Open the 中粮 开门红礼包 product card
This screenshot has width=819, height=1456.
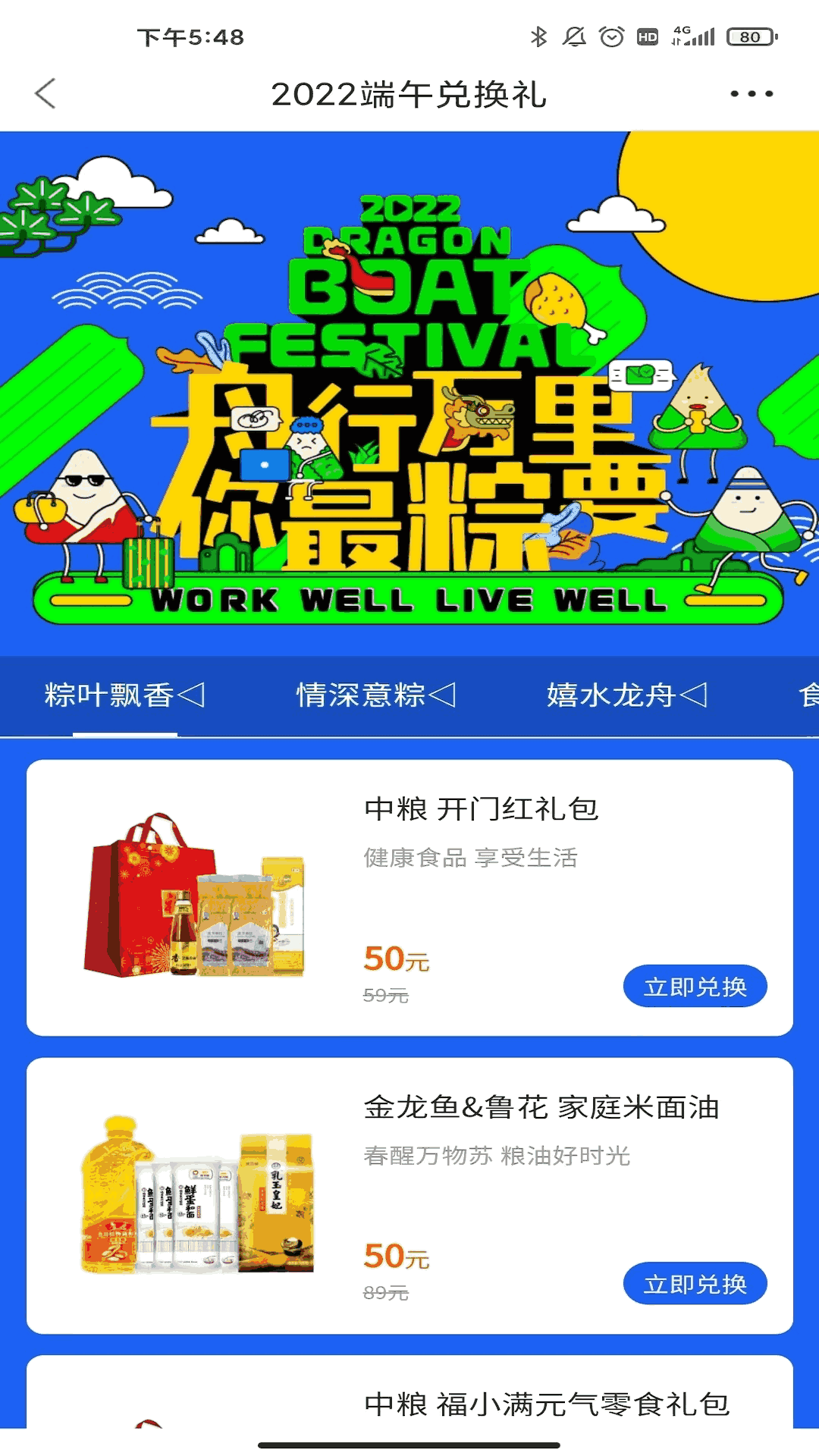pos(409,898)
